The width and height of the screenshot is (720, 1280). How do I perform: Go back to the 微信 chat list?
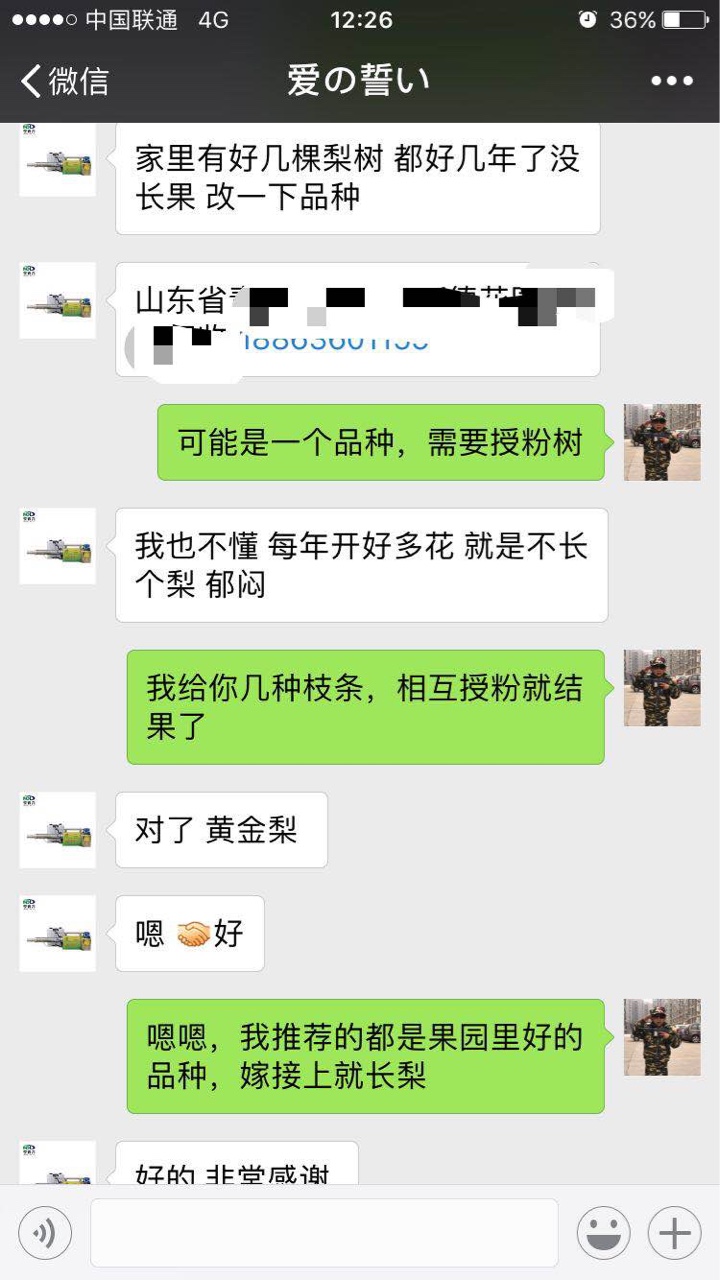coord(64,81)
